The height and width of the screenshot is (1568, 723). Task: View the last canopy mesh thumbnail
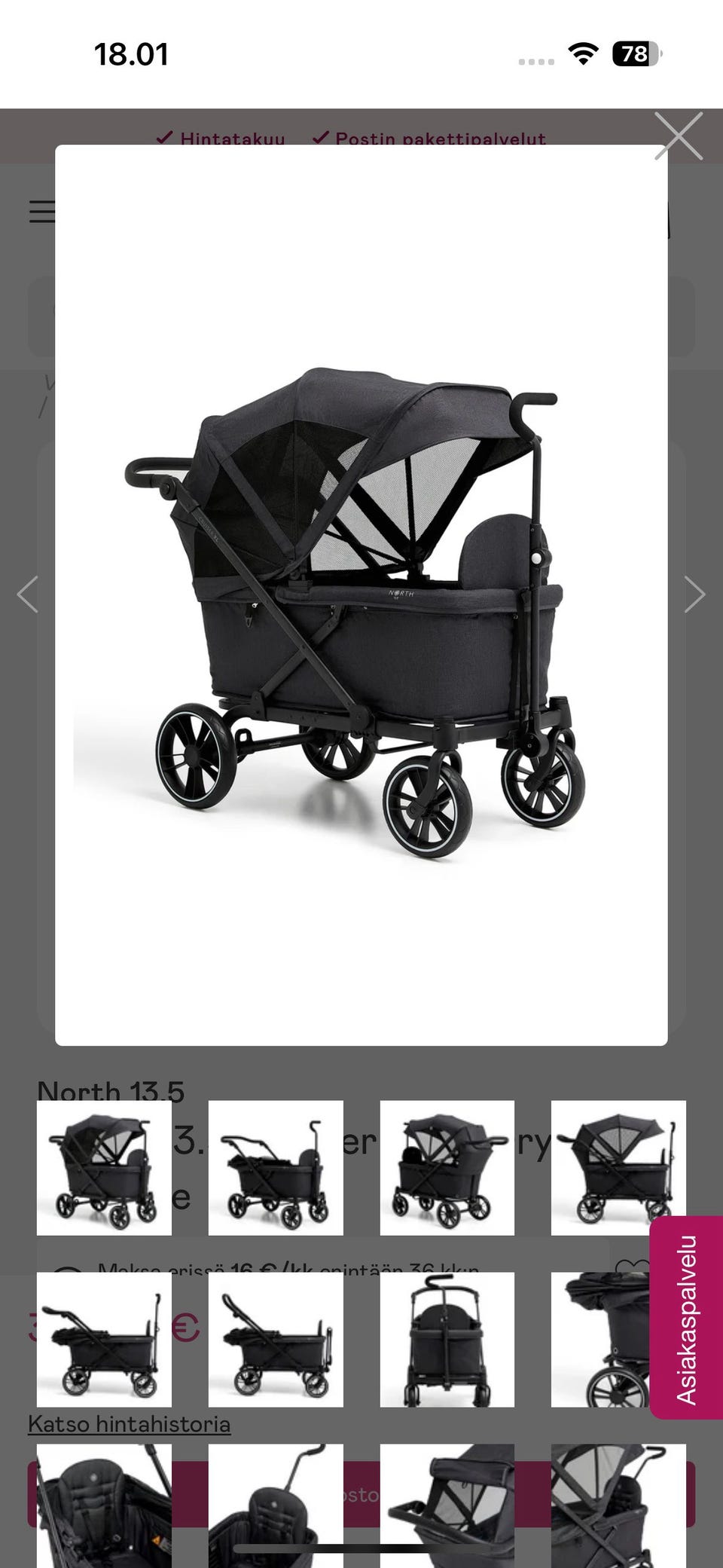[x=618, y=1505]
